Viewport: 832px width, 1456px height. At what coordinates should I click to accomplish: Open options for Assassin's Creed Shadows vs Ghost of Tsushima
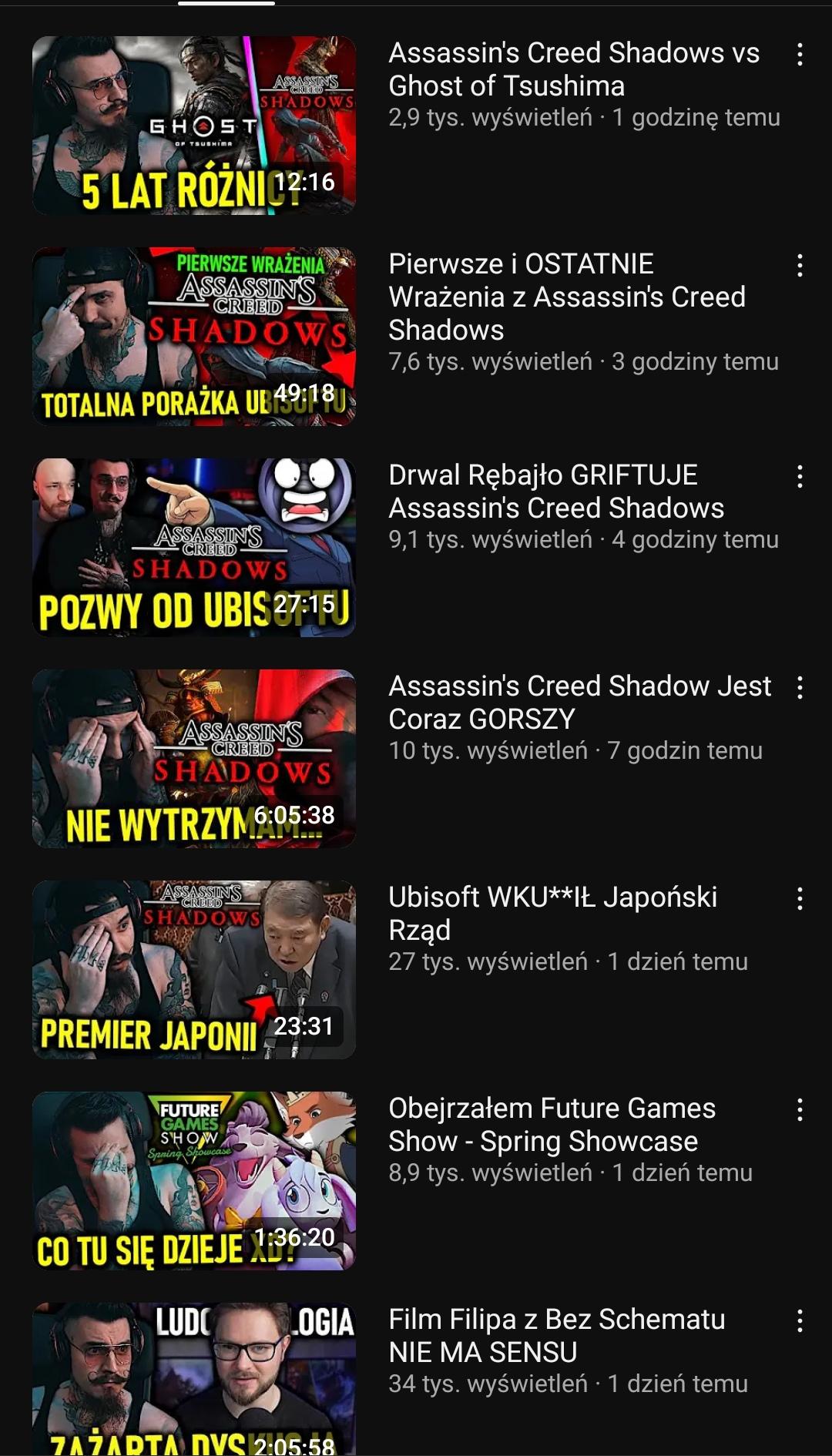pos(800,55)
